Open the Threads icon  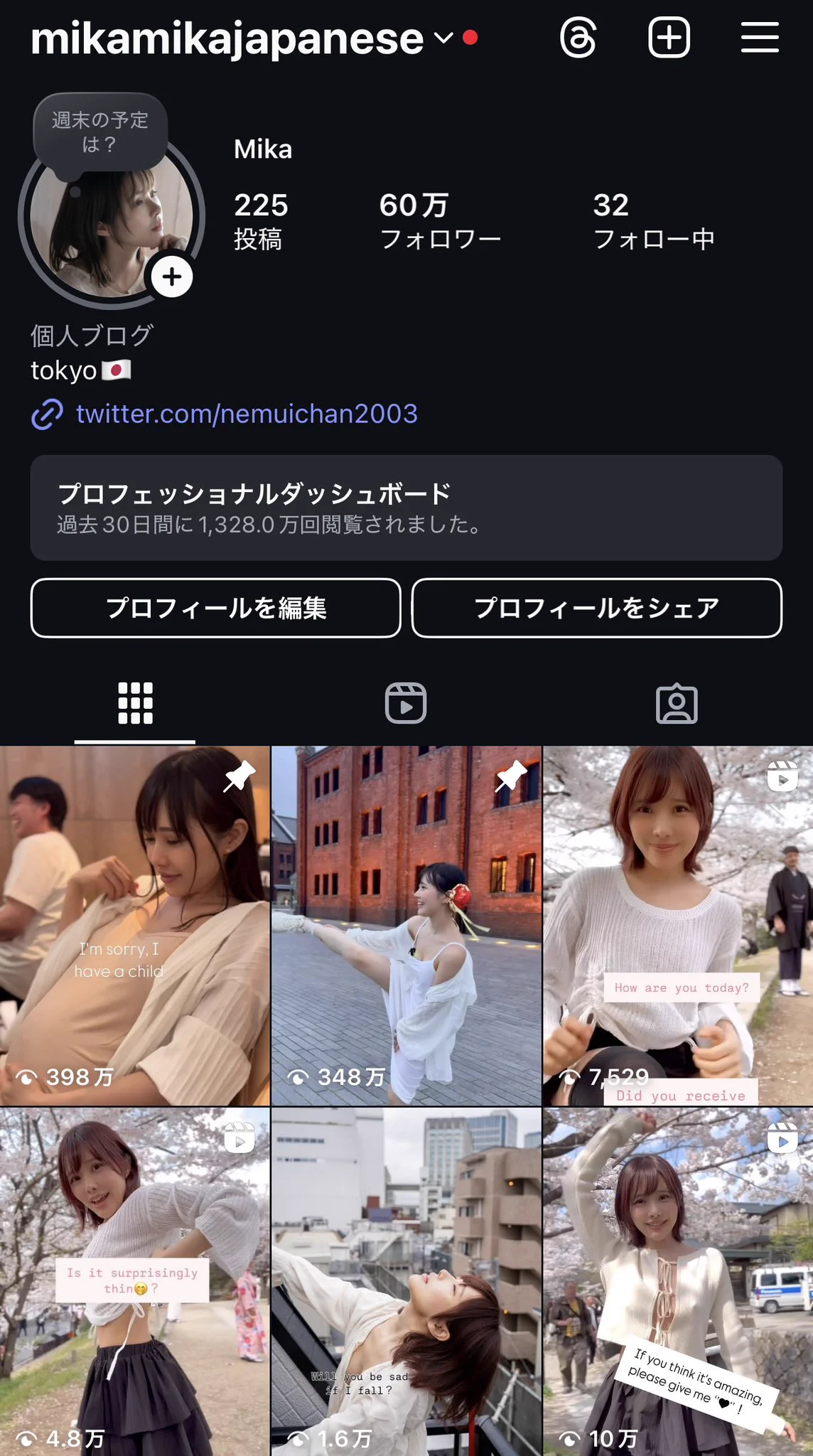point(578,38)
